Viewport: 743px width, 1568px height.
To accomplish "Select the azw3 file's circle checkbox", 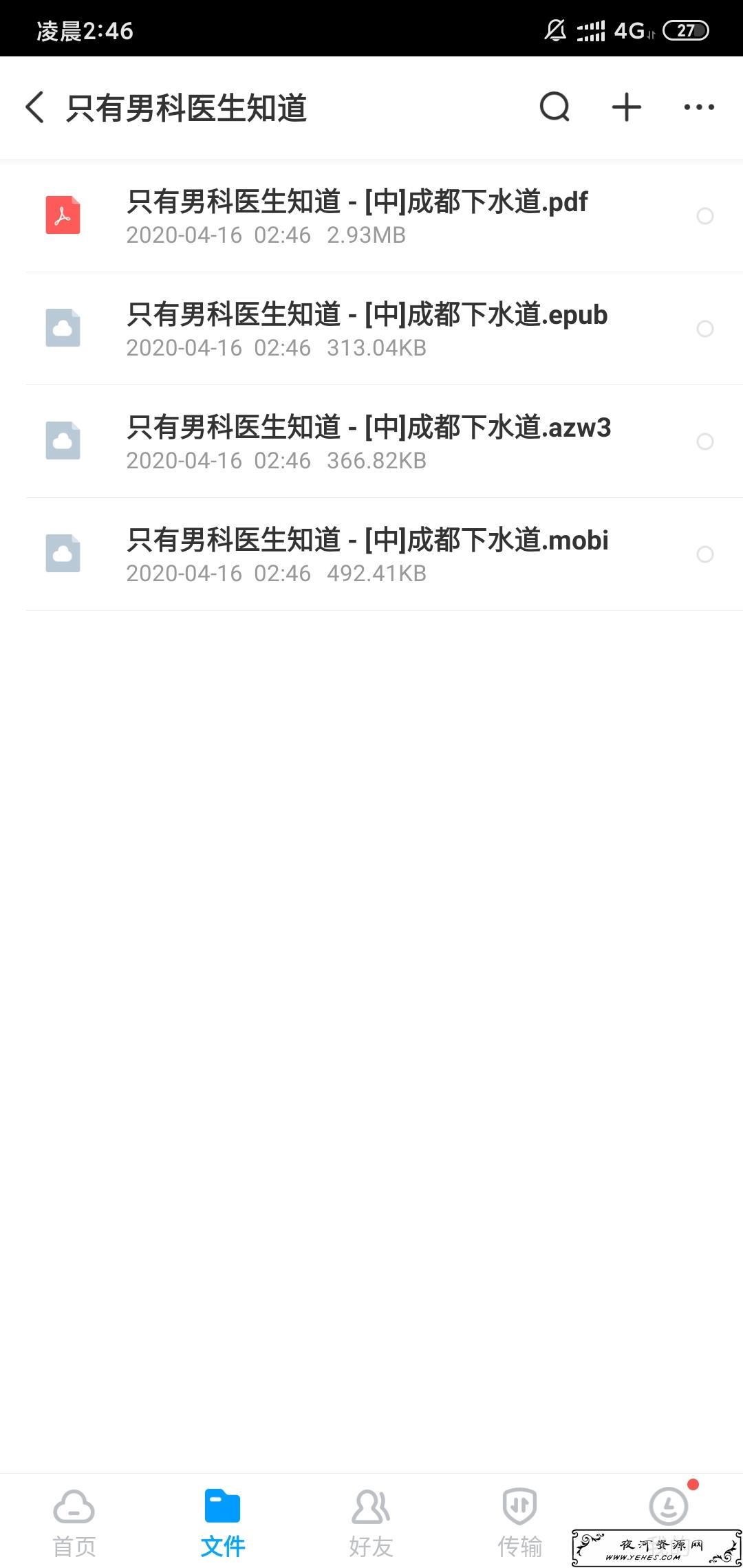I will 705,442.
